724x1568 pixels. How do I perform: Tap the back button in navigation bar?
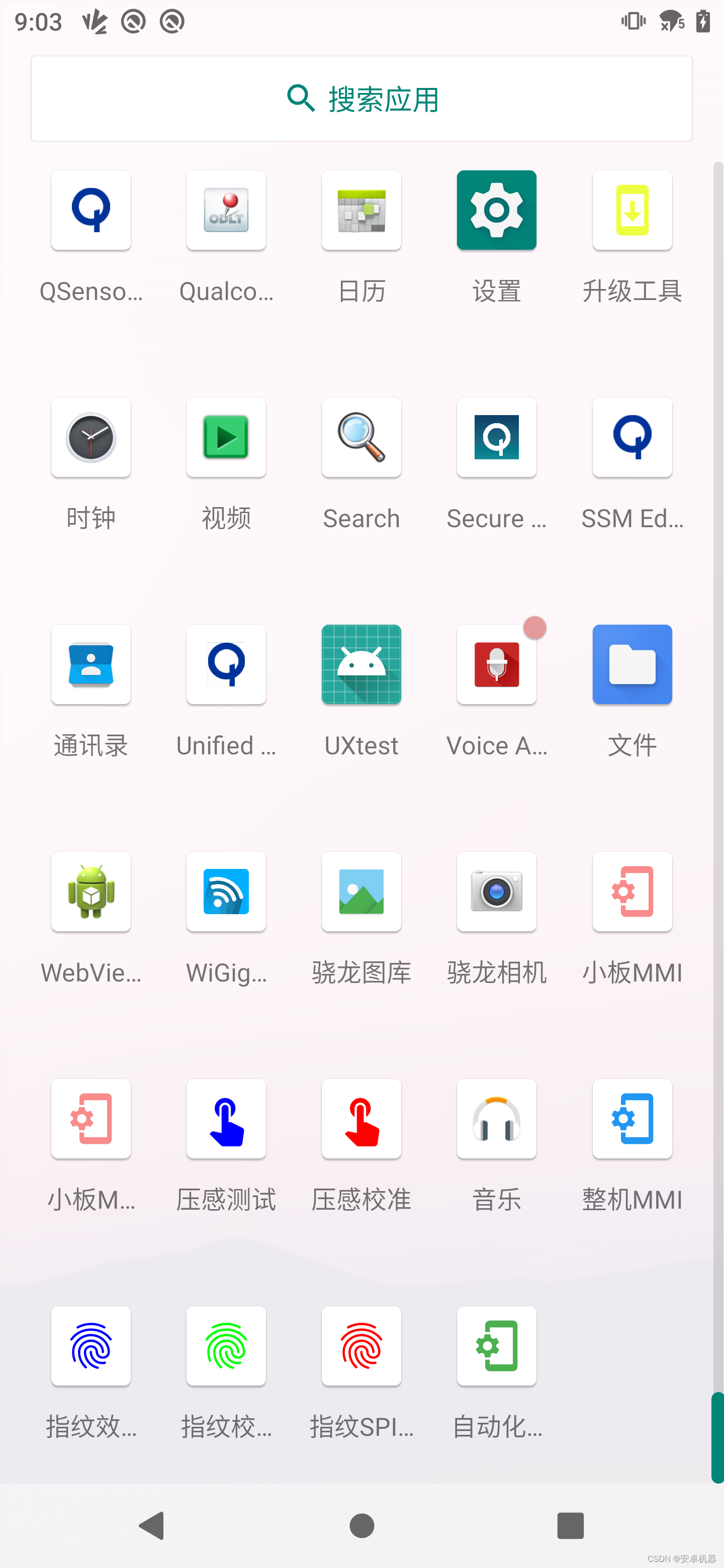click(x=152, y=1525)
